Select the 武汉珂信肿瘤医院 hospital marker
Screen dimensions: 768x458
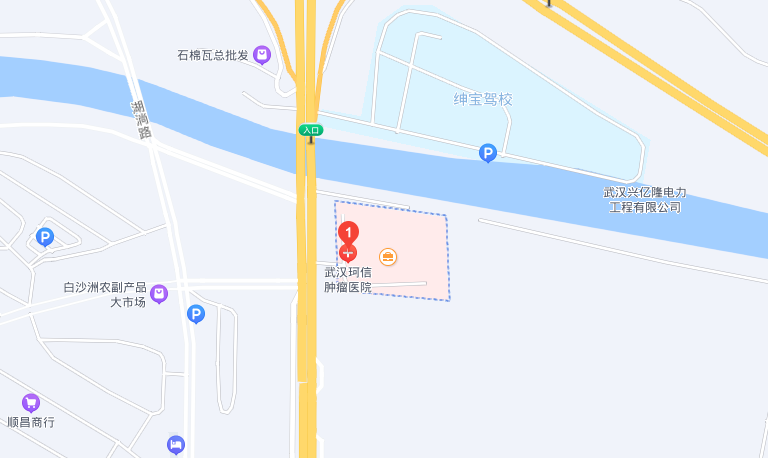(348, 254)
